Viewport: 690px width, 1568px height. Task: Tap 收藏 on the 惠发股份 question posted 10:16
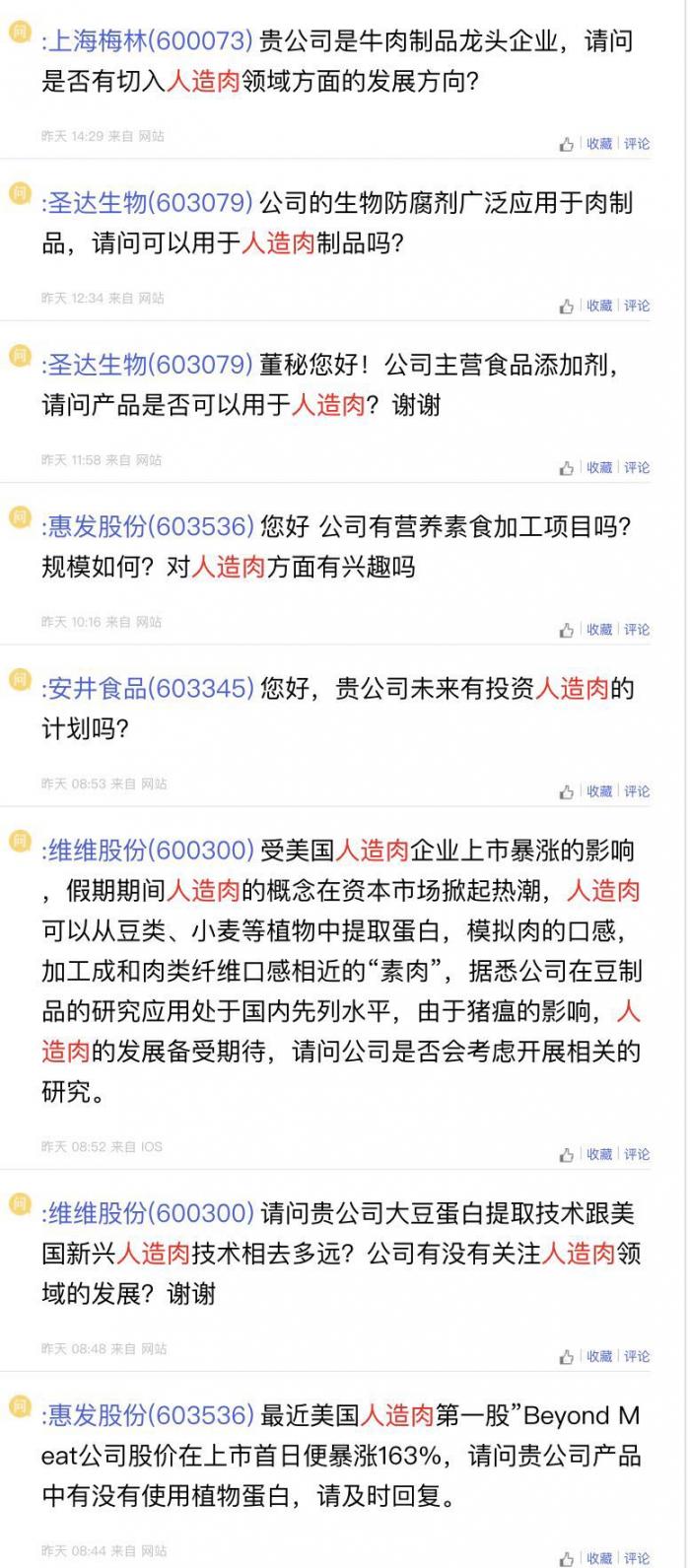[x=599, y=629]
